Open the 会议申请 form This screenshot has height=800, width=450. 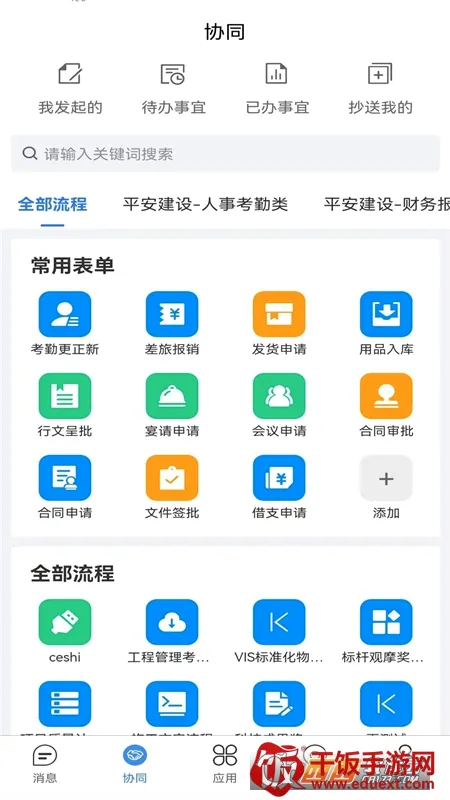279,405
